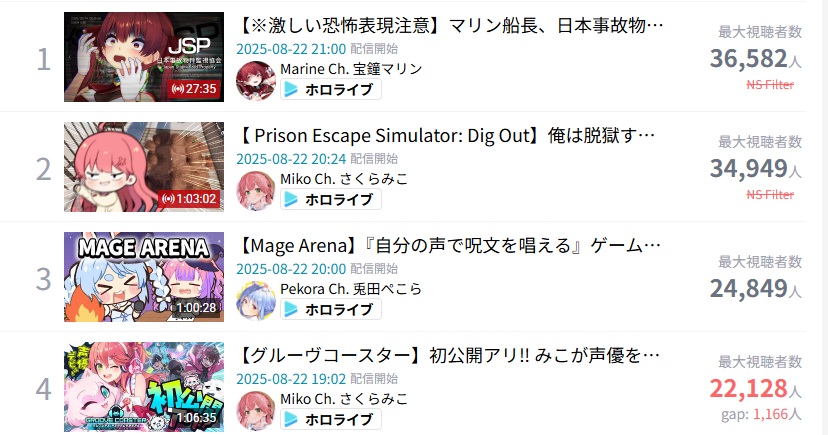Visit Marine Ch. 宝鐘マリン channel
The height and width of the screenshot is (435, 828).
tap(351, 69)
